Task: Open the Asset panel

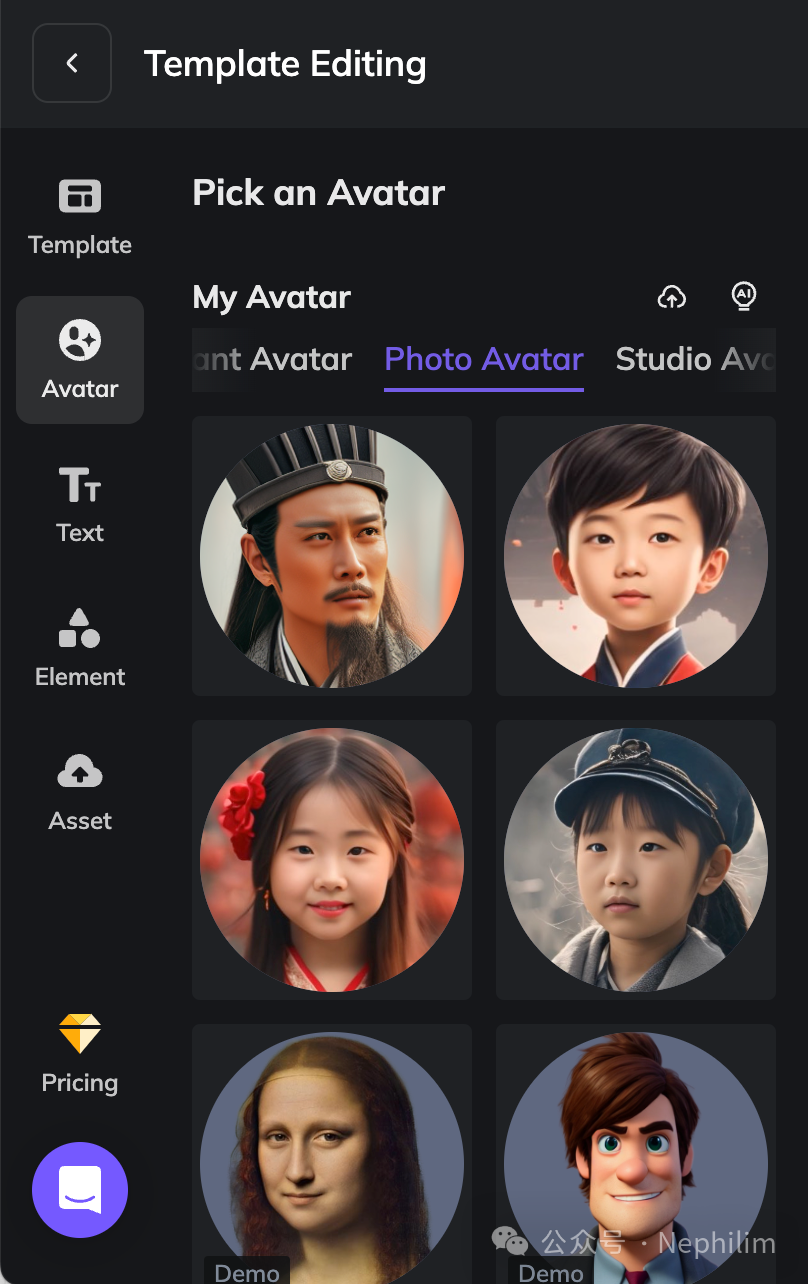Action: (80, 792)
